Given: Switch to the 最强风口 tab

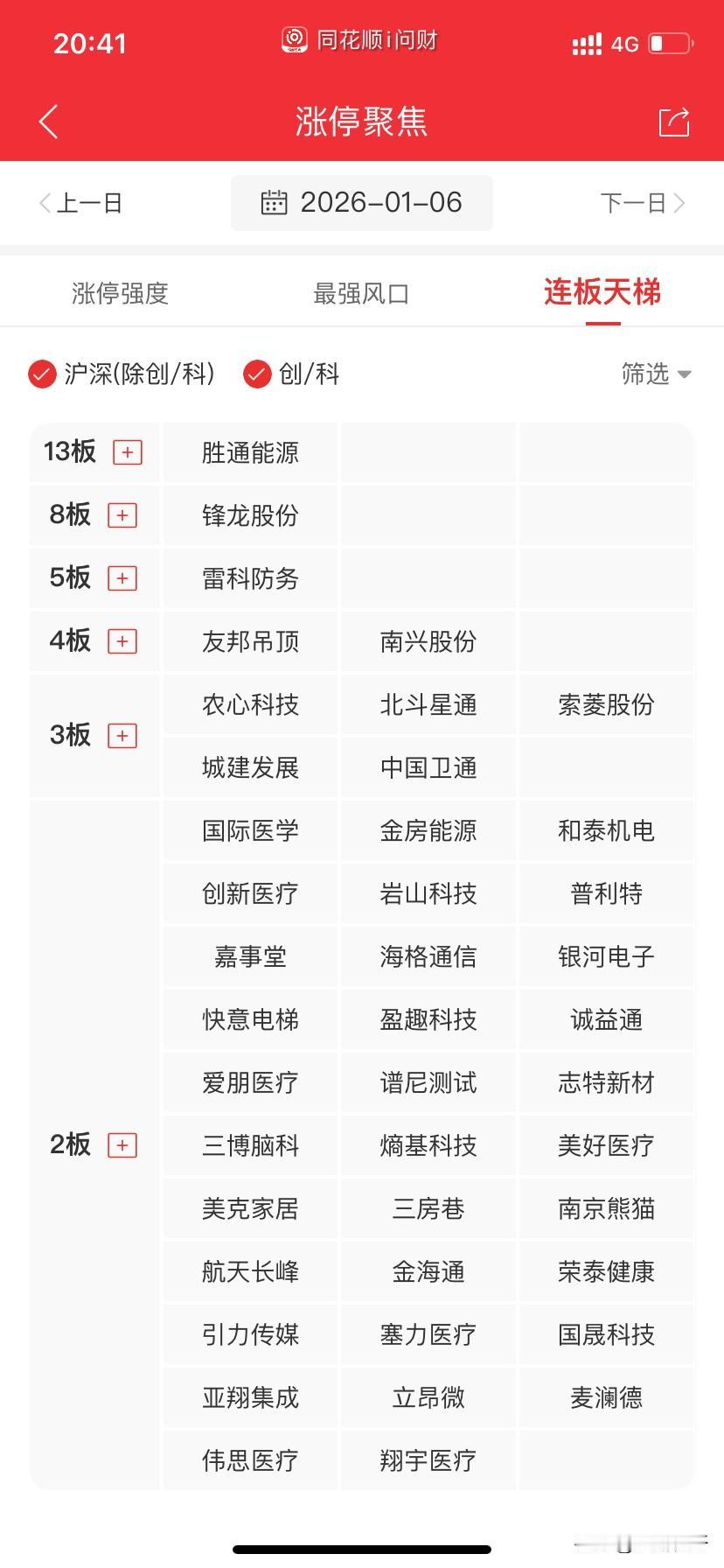Looking at the screenshot, I should pyautogui.click(x=362, y=293).
